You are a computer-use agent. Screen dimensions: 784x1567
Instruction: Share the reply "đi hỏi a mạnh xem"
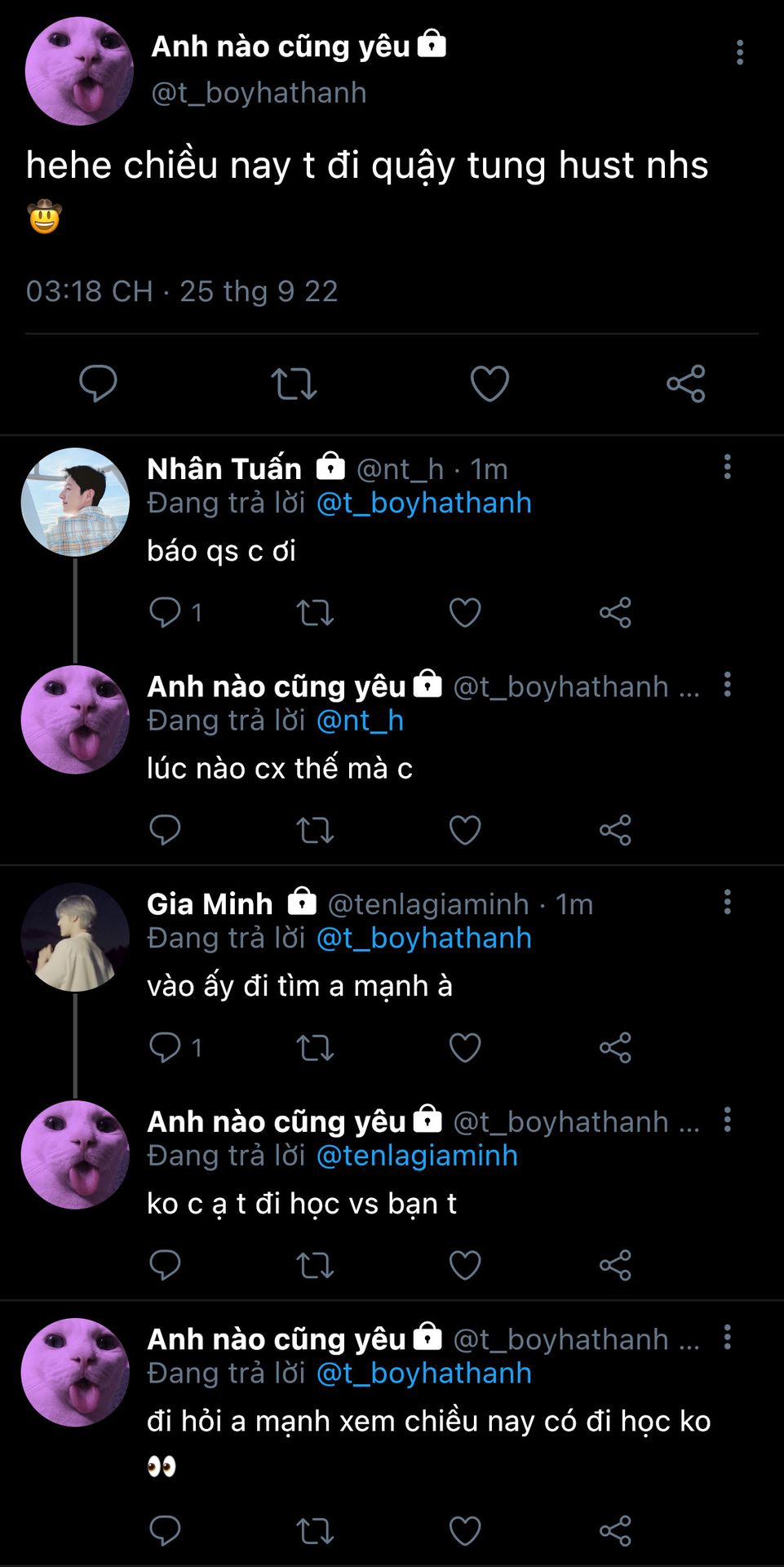[615, 1531]
